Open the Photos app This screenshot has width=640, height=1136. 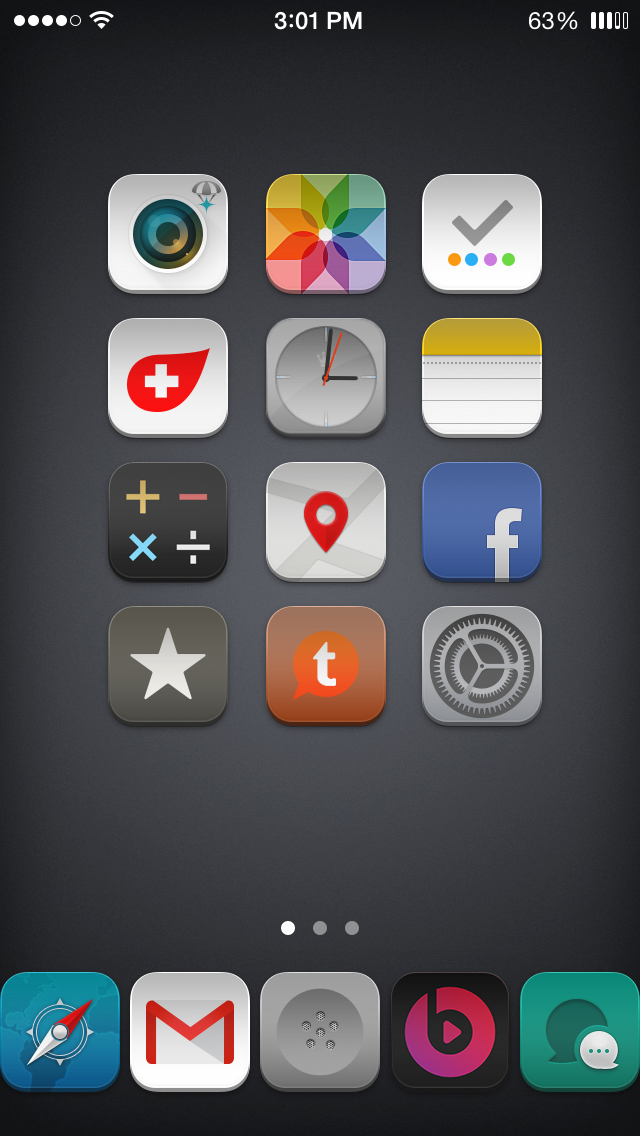[325, 233]
